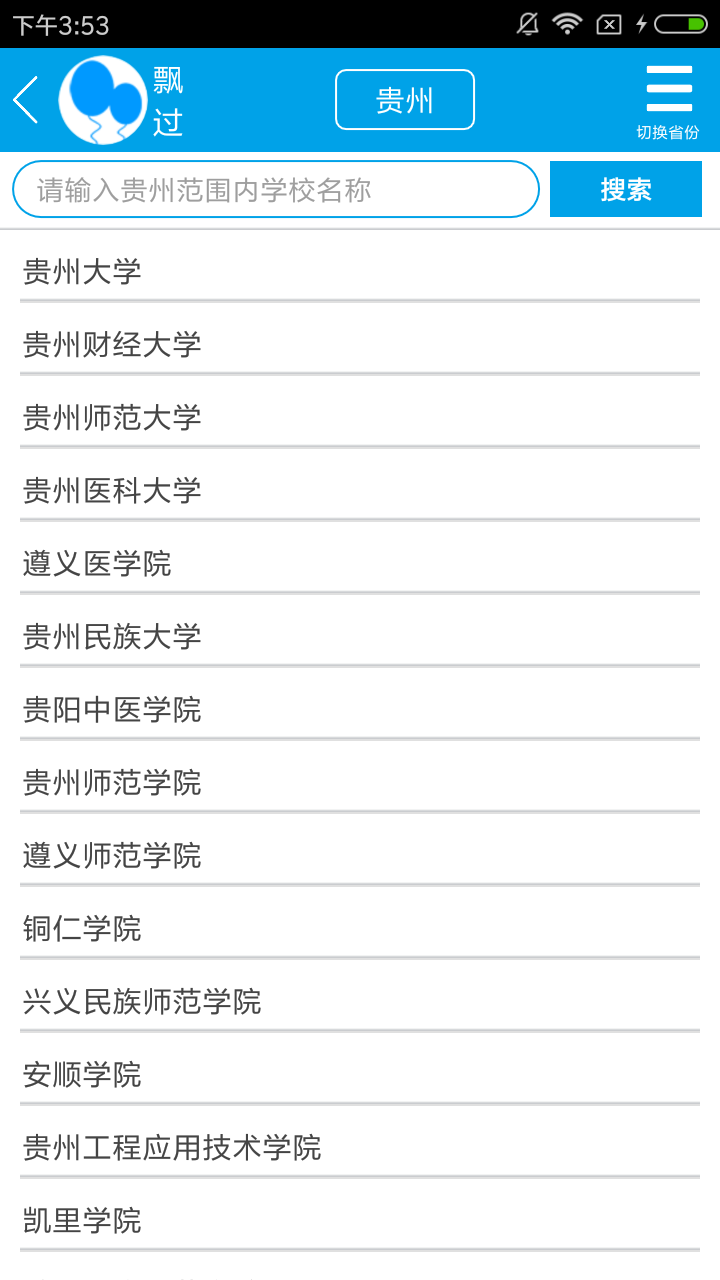Go back using the left arrow
Screen dimensions: 720x1280
(x=26, y=100)
